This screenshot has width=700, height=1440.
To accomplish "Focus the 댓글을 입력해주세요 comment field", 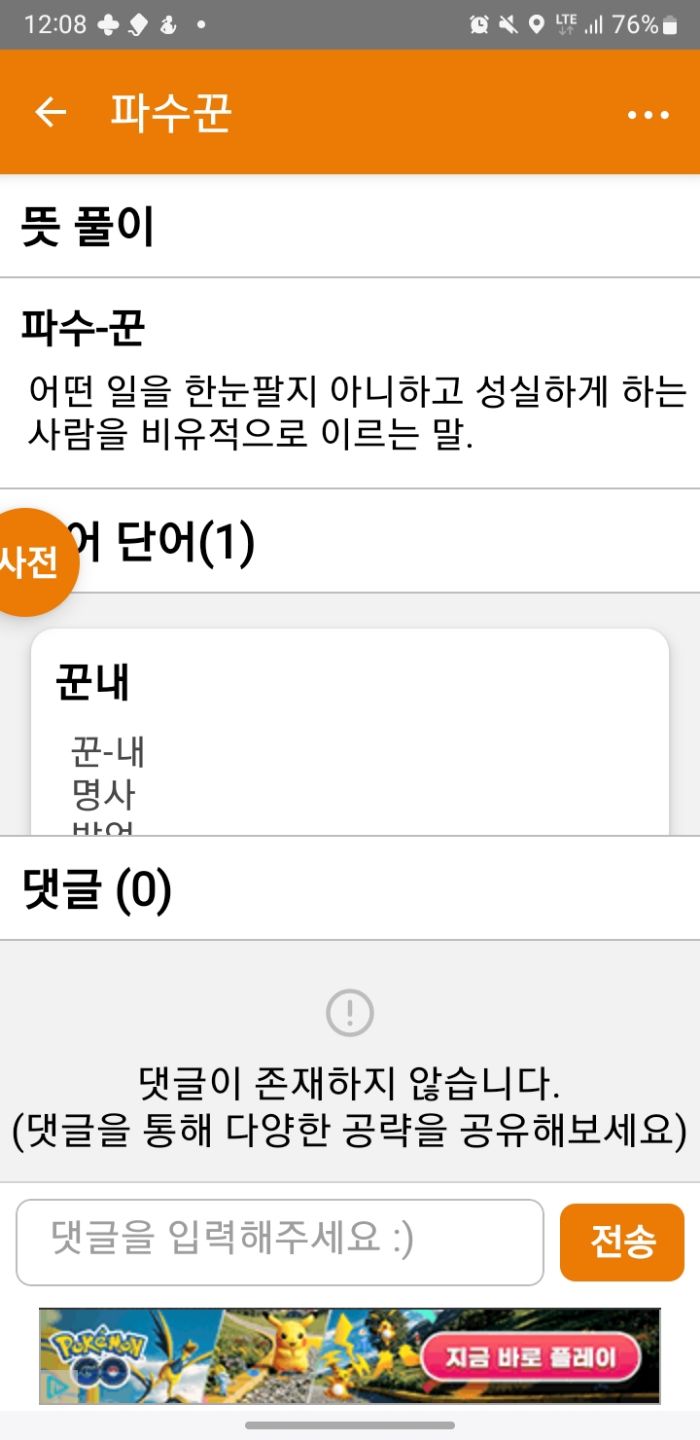I will coord(280,1242).
